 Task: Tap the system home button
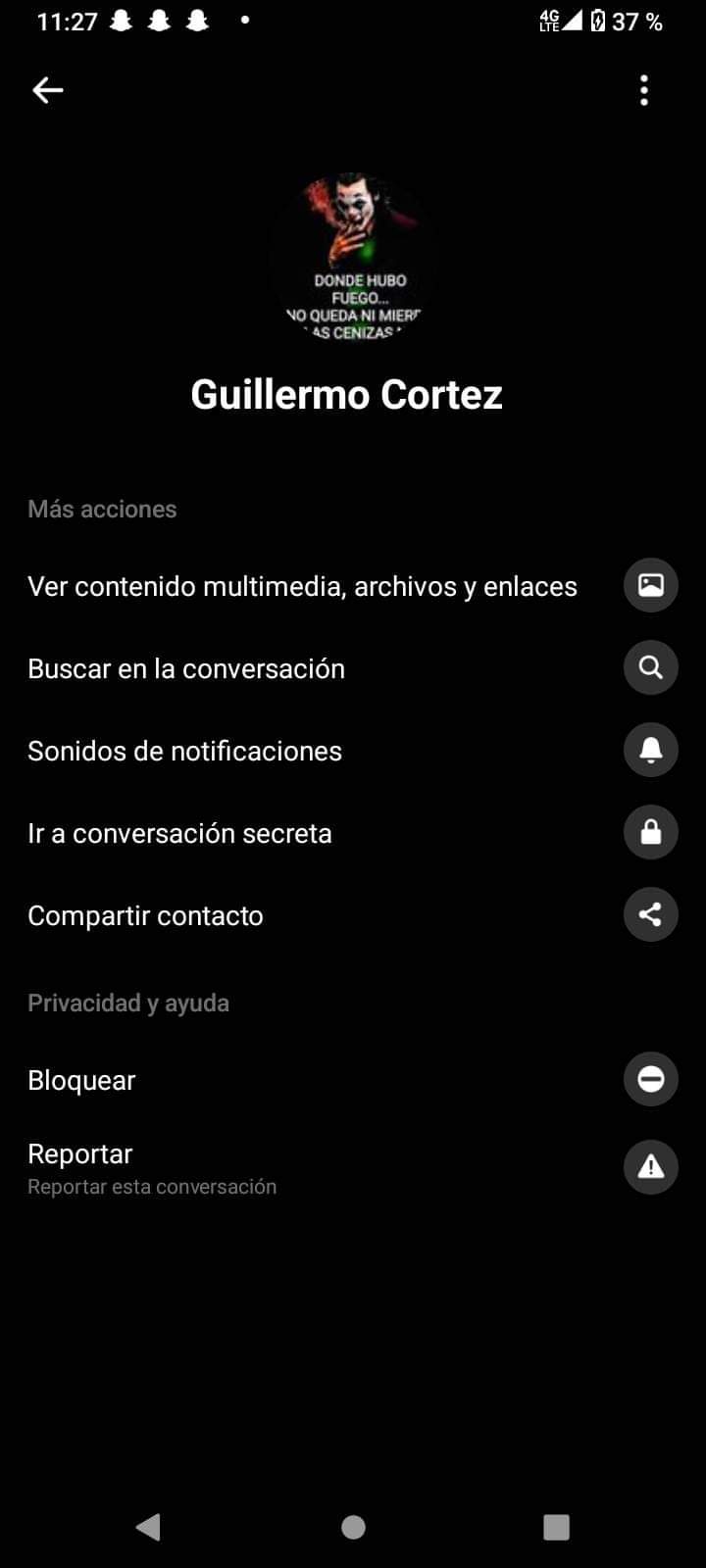pyautogui.click(x=353, y=1527)
